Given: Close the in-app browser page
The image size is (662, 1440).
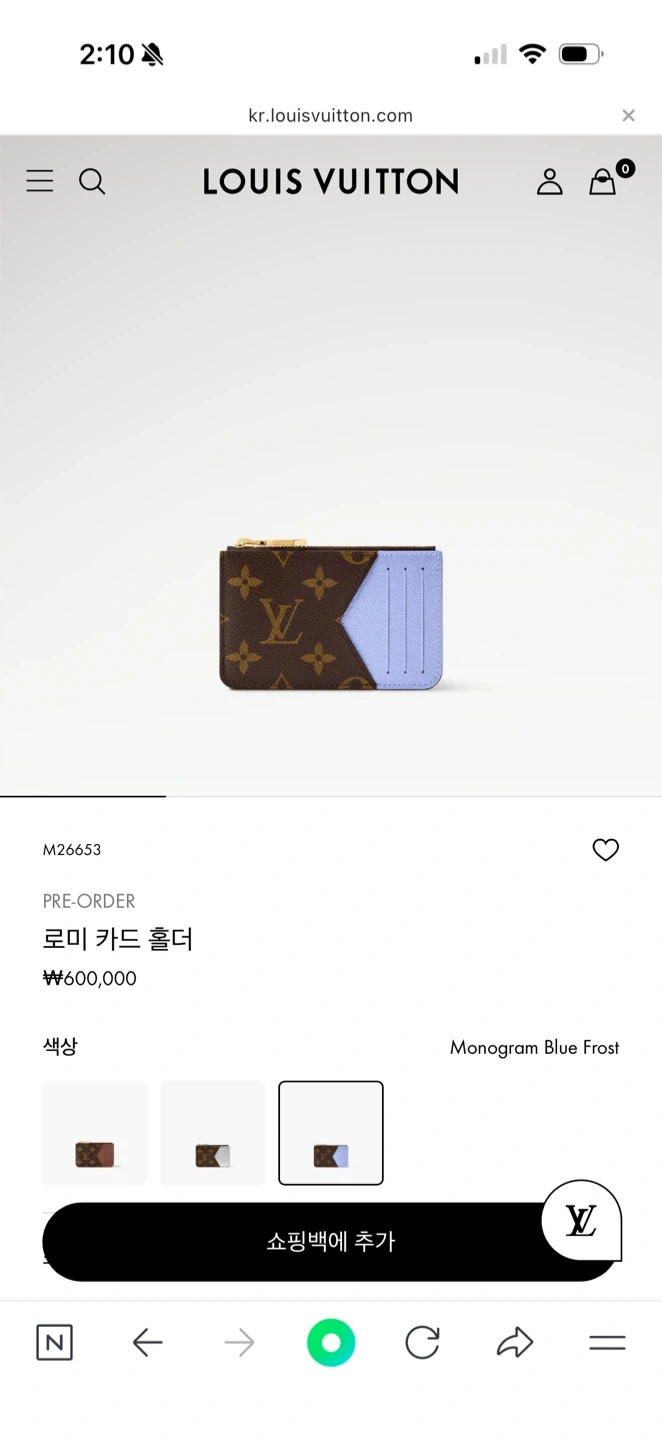Looking at the screenshot, I should click(628, 116).
